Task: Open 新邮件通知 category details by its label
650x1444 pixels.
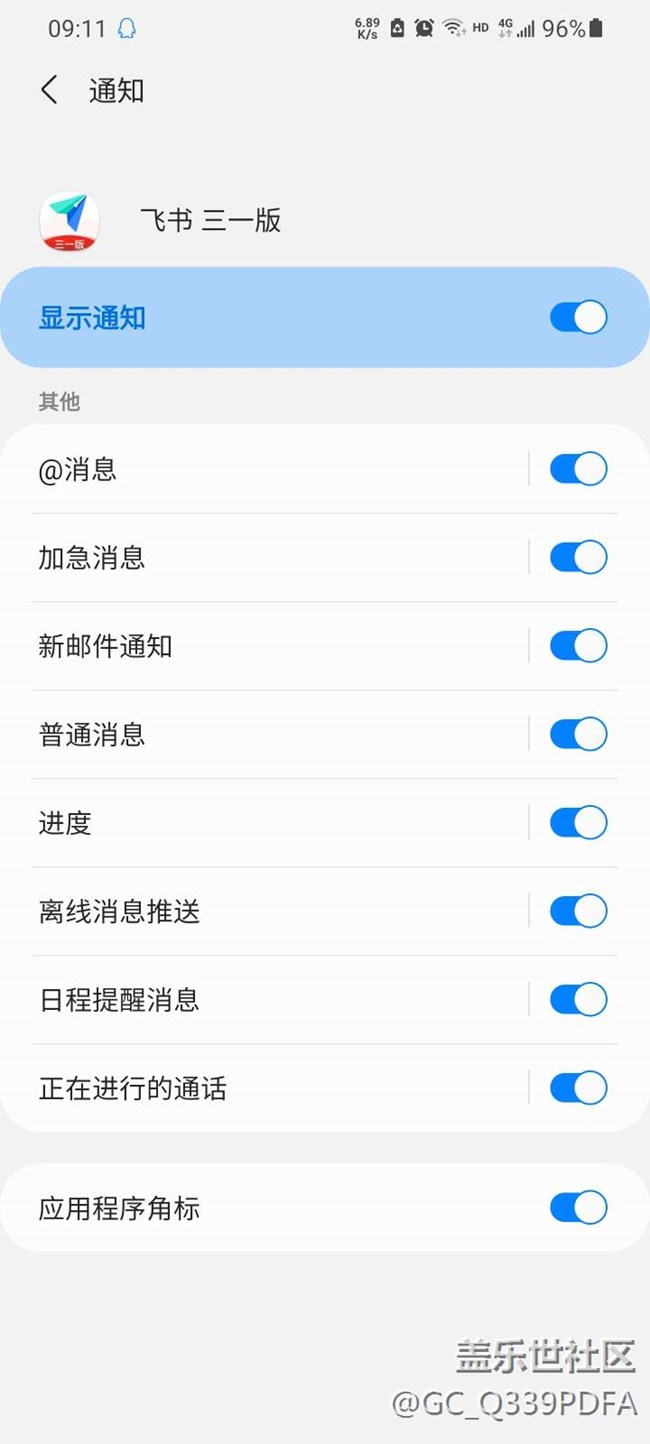Action: (x=105, y=646)
